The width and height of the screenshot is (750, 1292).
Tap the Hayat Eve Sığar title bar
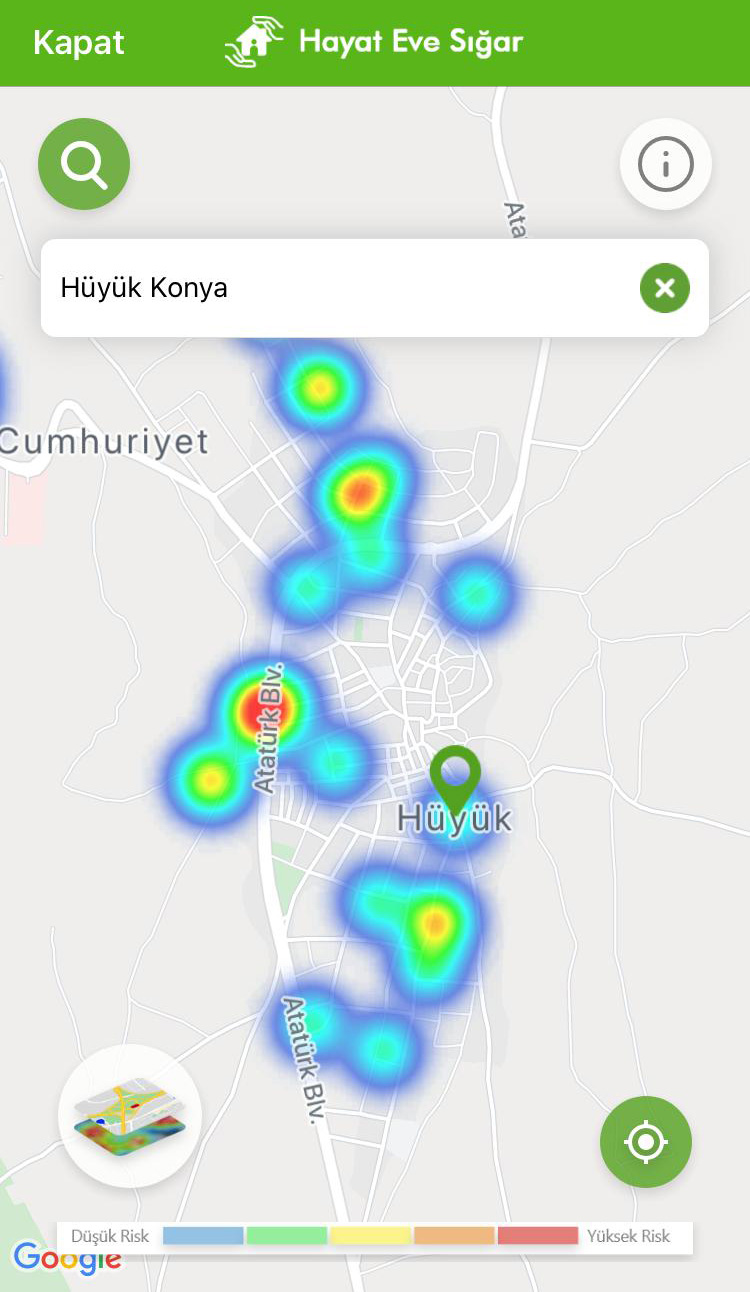[408, 42]
